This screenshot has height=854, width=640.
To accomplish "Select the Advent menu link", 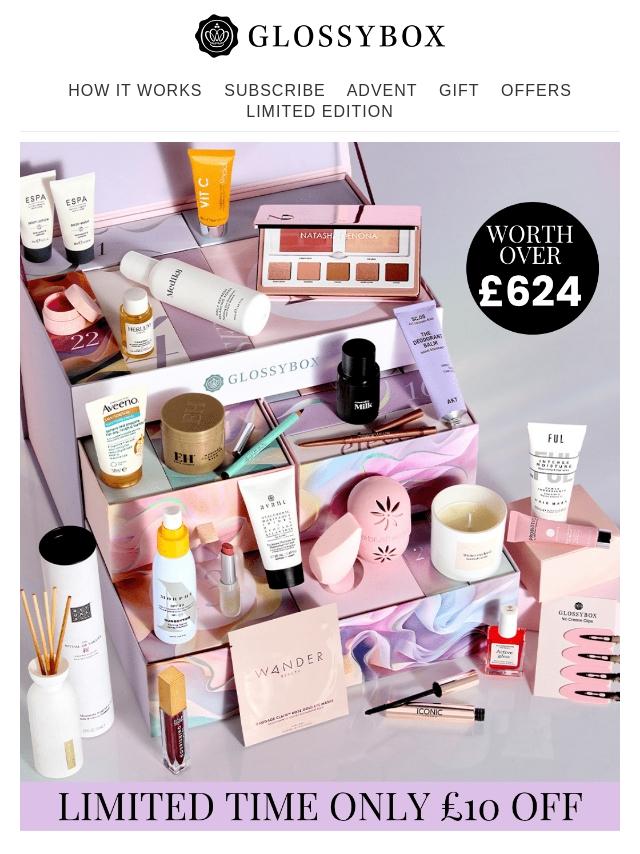I will [x=381, y=90].
